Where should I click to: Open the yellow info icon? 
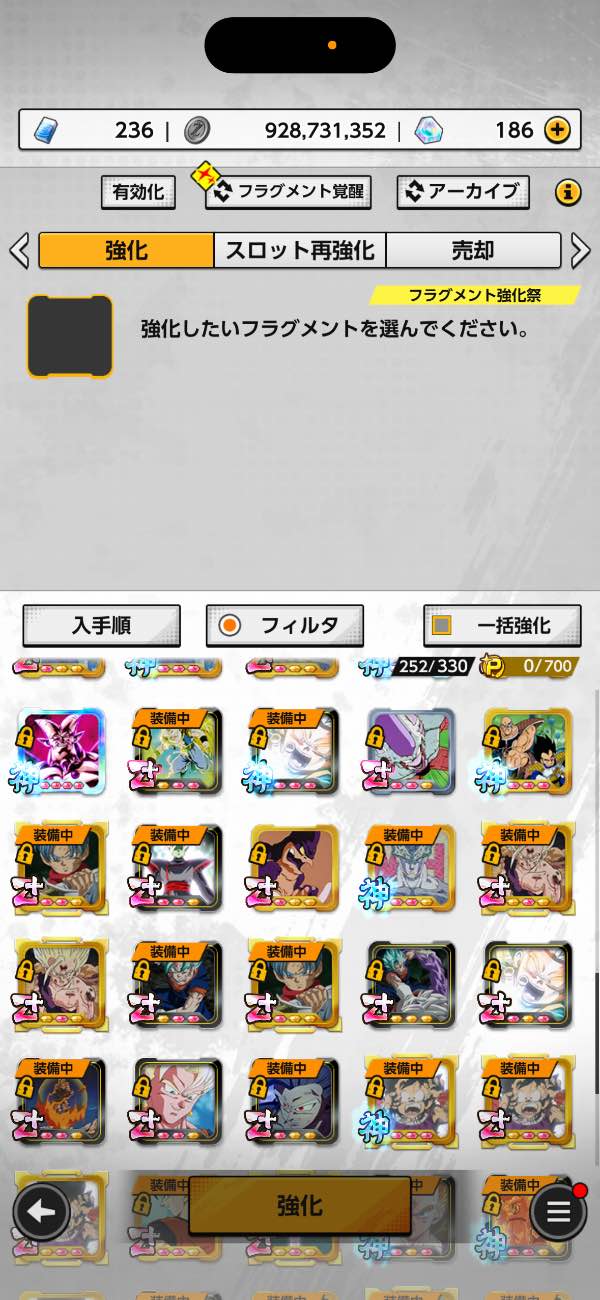click(x=568, y=192)
